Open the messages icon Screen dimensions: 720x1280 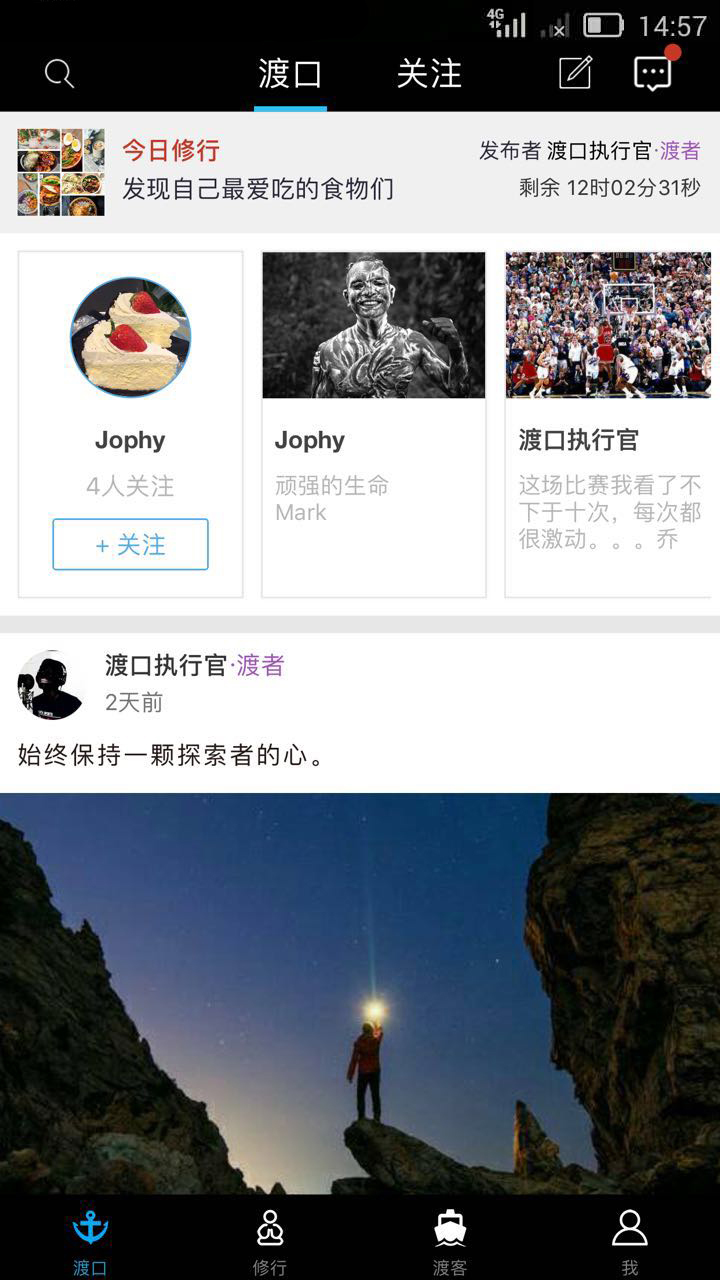[x=653, y=73]
